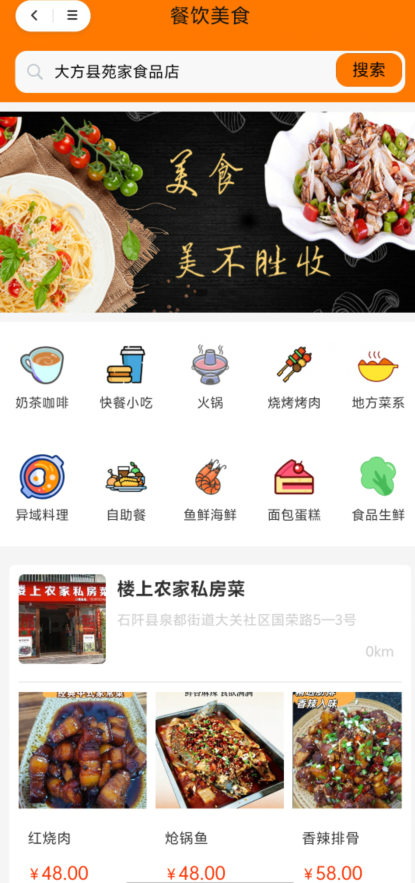This screenshot has height=883, width=415.
Task: Open the 美食 美不胜收 banner
Action: pyautogui.click(x=207, y=212)
